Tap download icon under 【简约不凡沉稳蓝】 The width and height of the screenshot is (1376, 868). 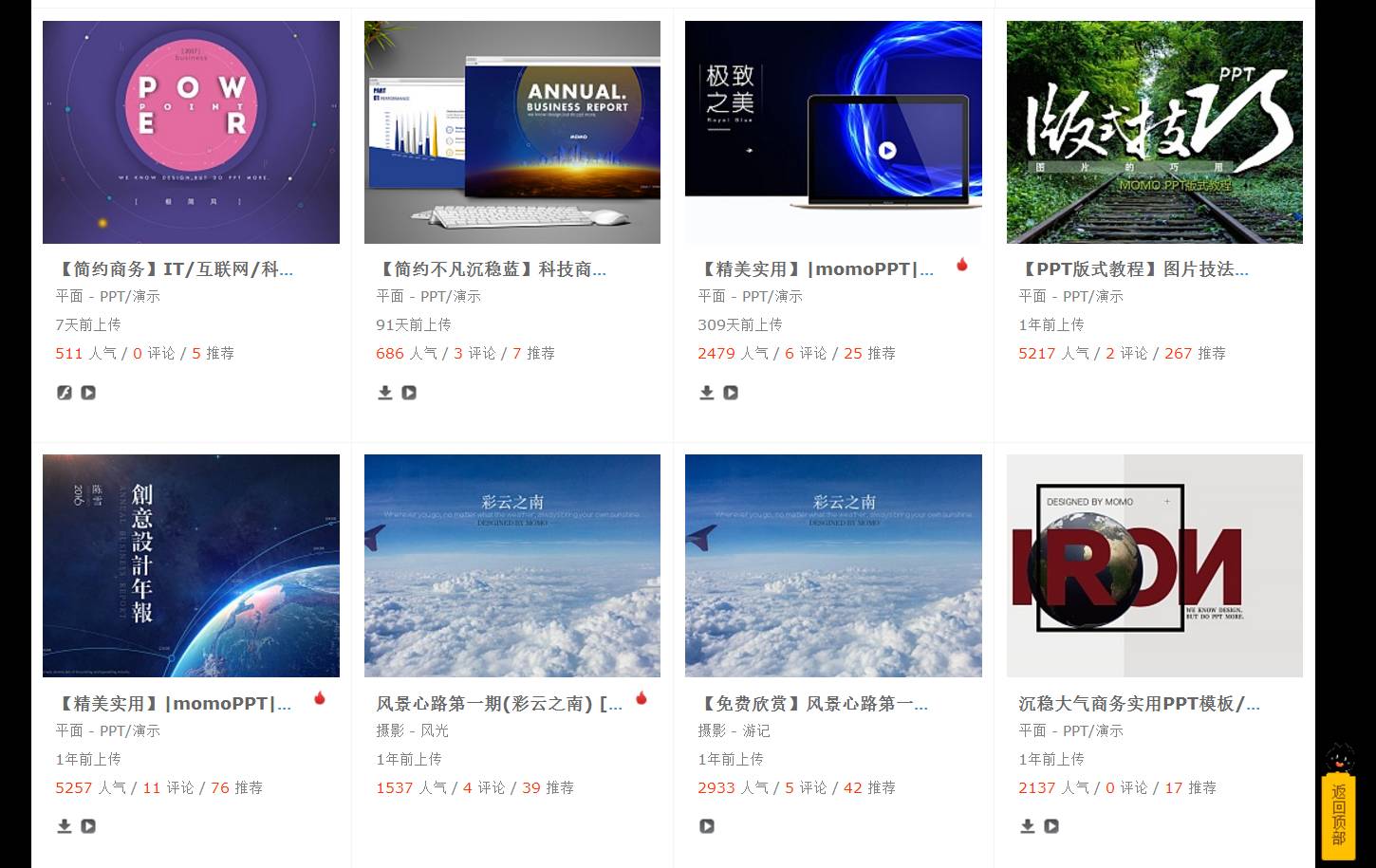(385, 393)
